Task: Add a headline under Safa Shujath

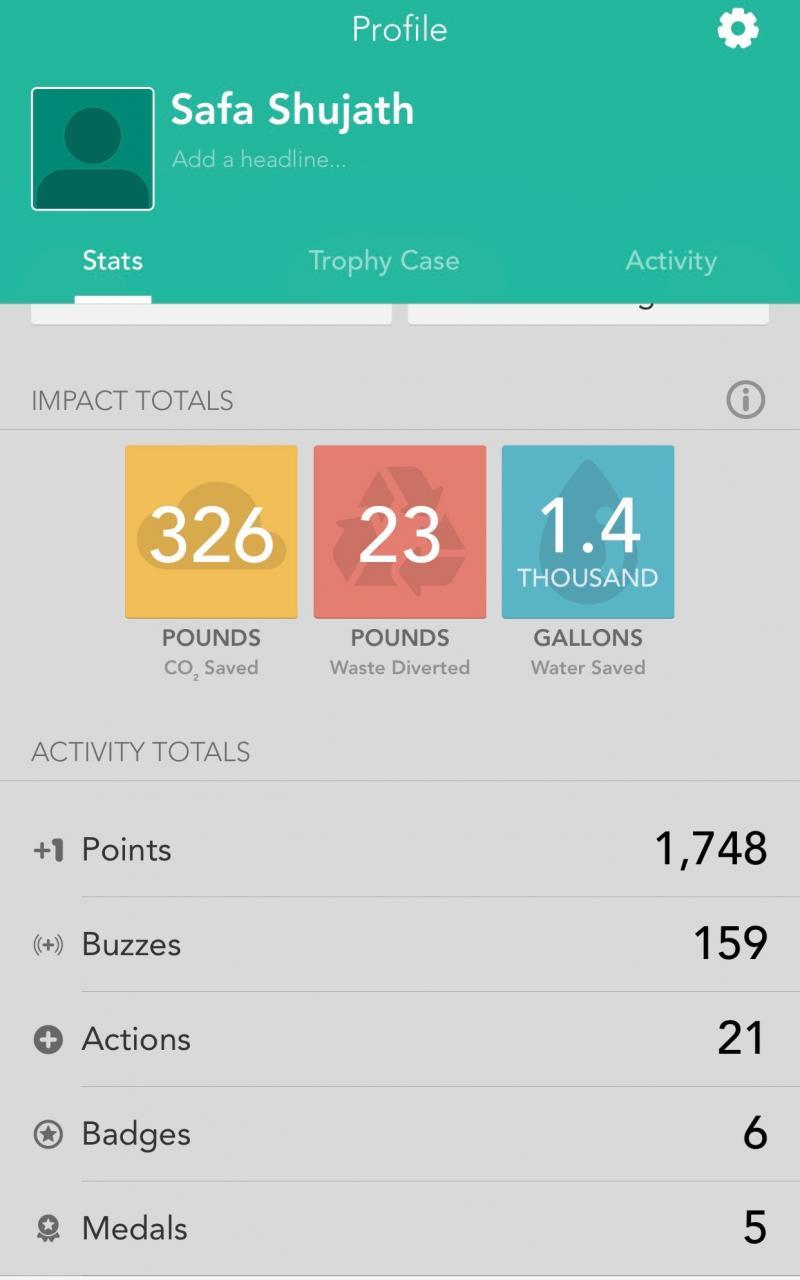Action: point(259,159)
